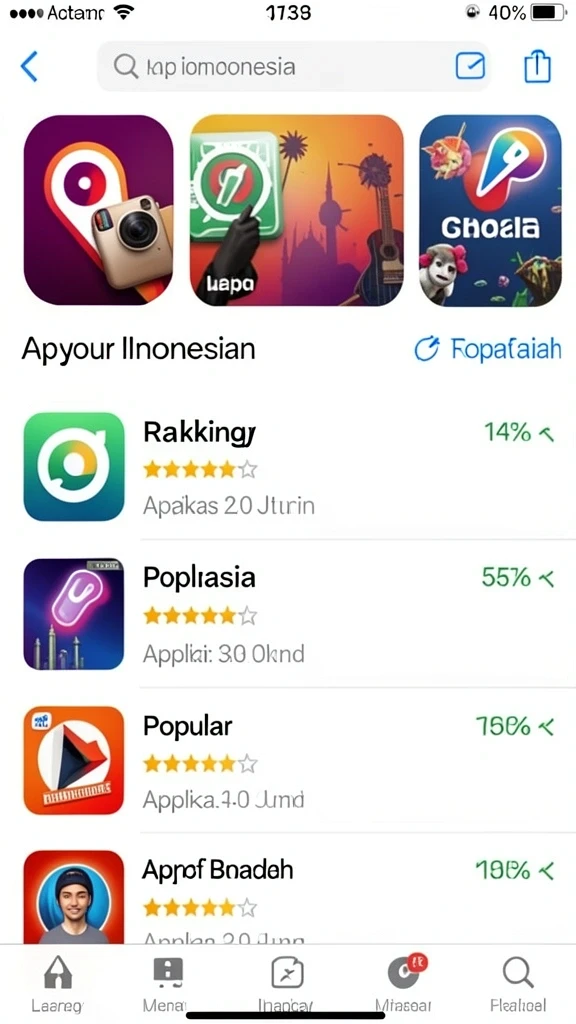Tap the square edit icon inside the search bar
This screenshot has height=1024, width=576.
470,67
